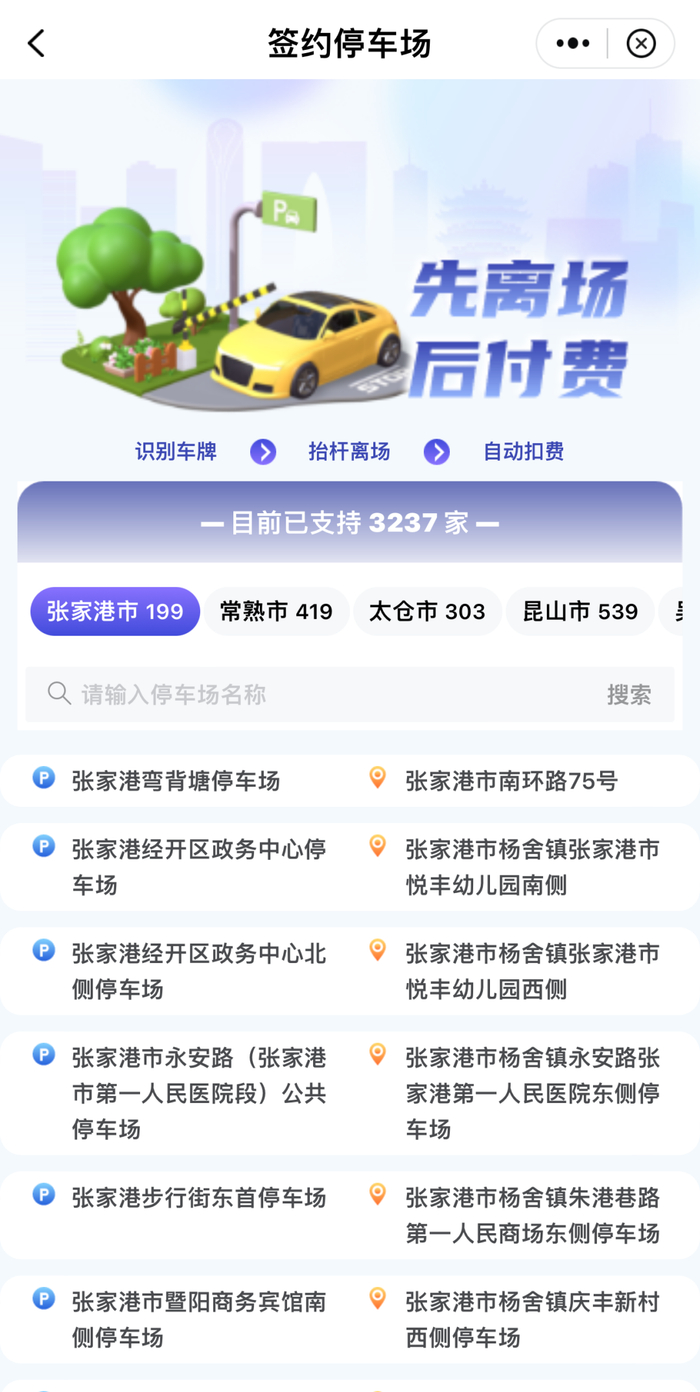Switch to the 太仓市 303 tab

pyautogui.click(x=427, y=611)
